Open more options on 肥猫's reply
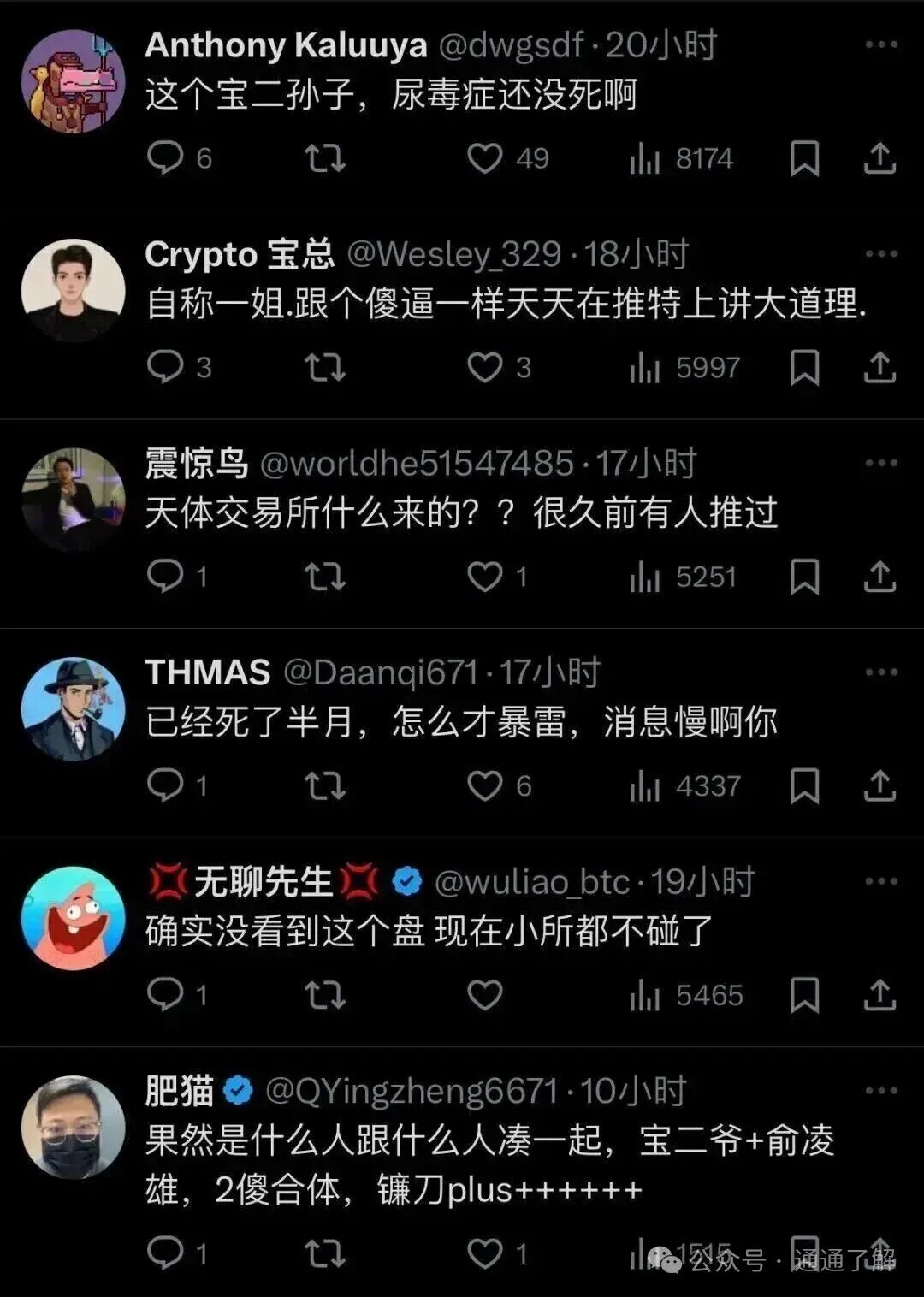 [x=880, y=1091]
